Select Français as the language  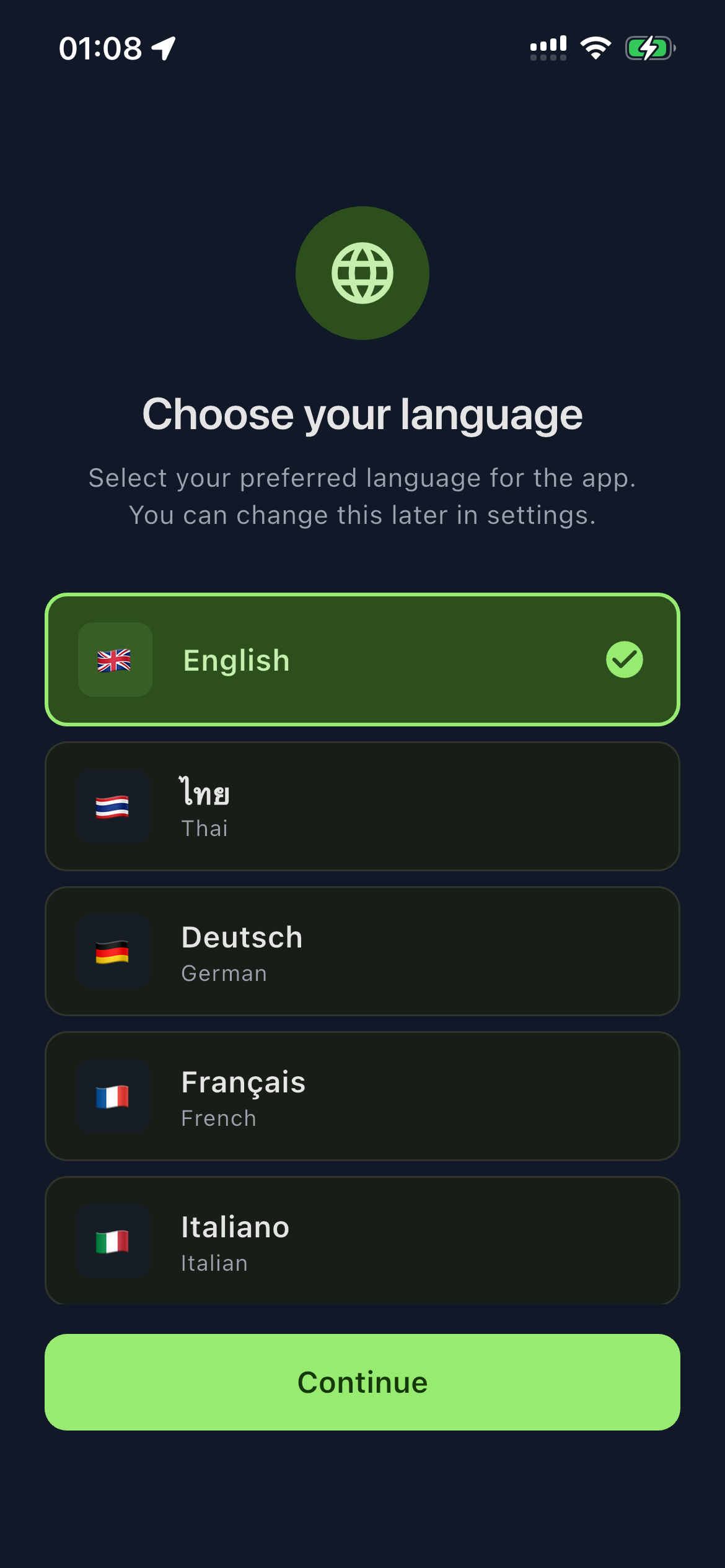pos(362,1096)
